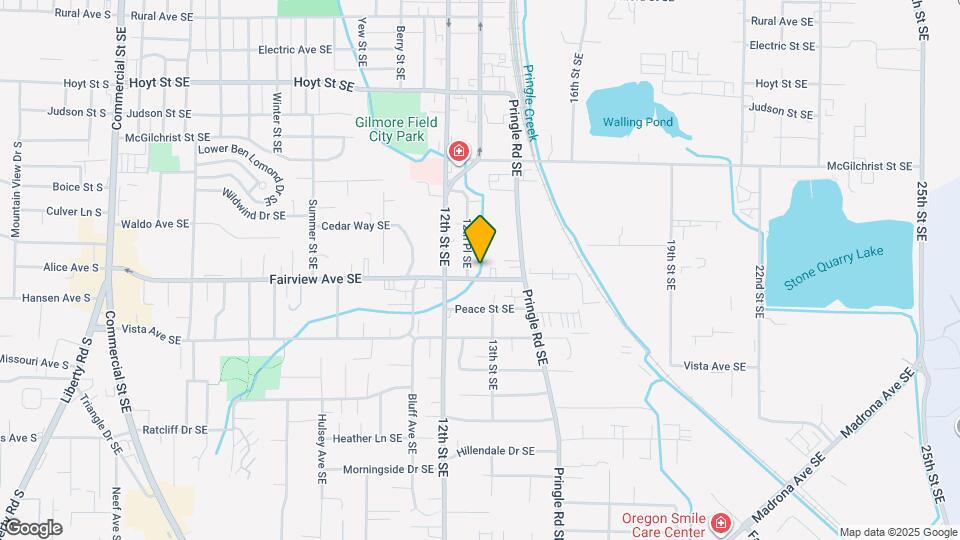Select the Oregon Smile Care Center pin
Viewport: 960px width, 540px height.
point(720,524)
